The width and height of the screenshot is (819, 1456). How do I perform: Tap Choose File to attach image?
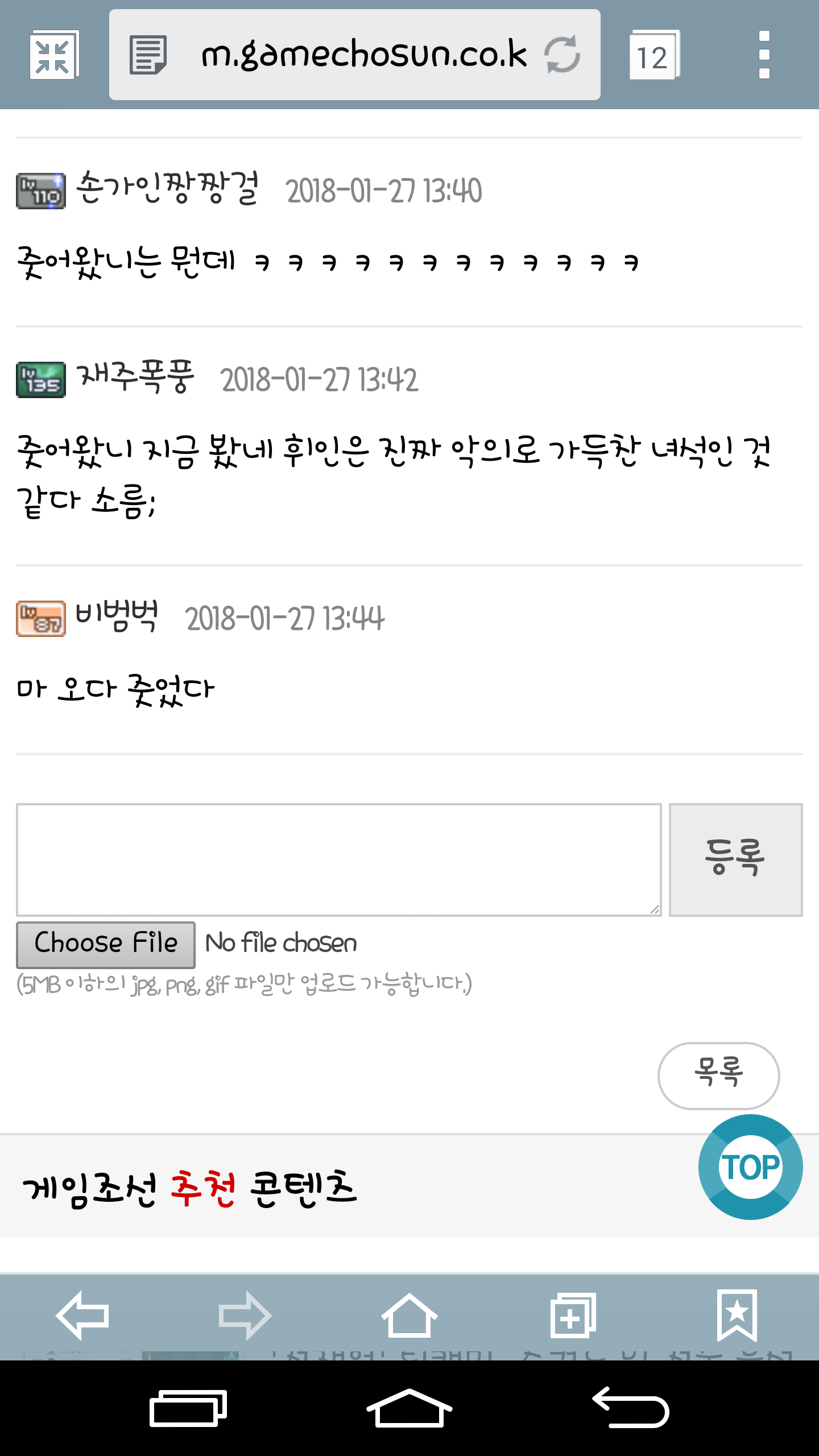106,945
